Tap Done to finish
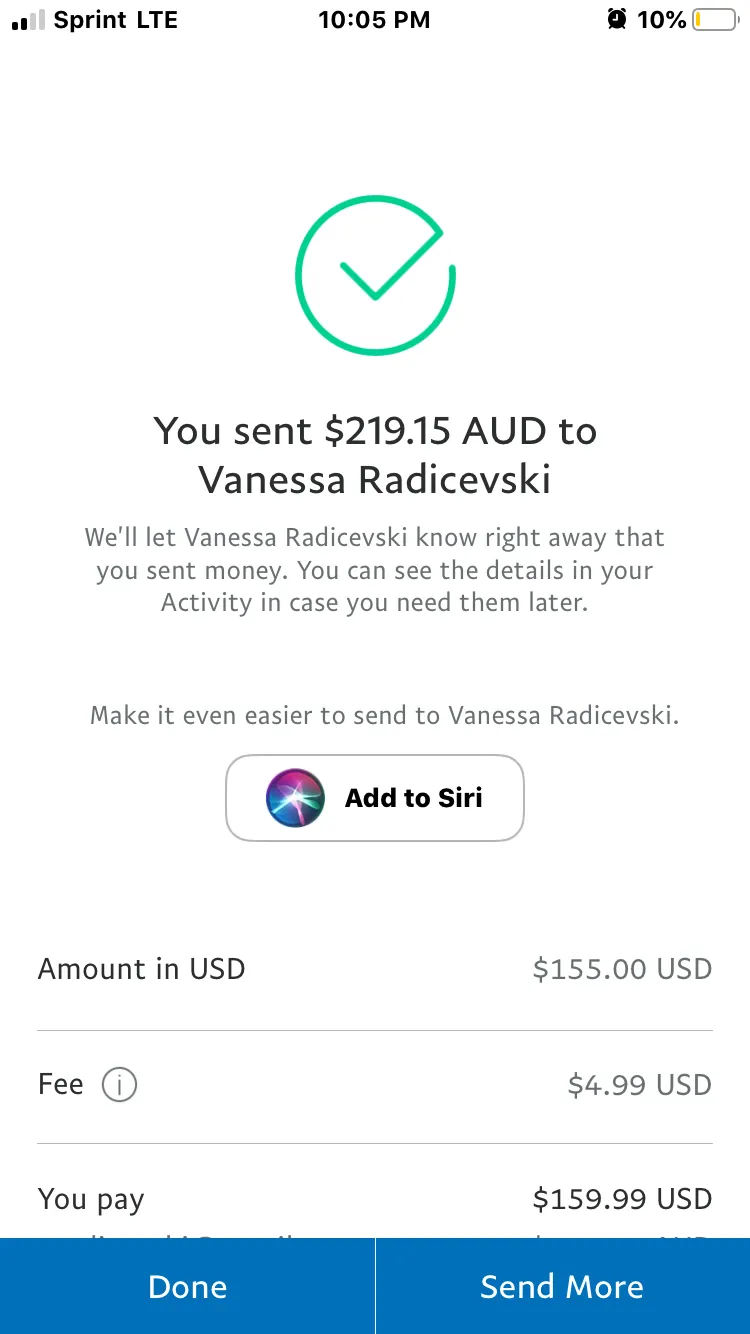This screenshot has width=750, height=1334. tap(187, 1287)
